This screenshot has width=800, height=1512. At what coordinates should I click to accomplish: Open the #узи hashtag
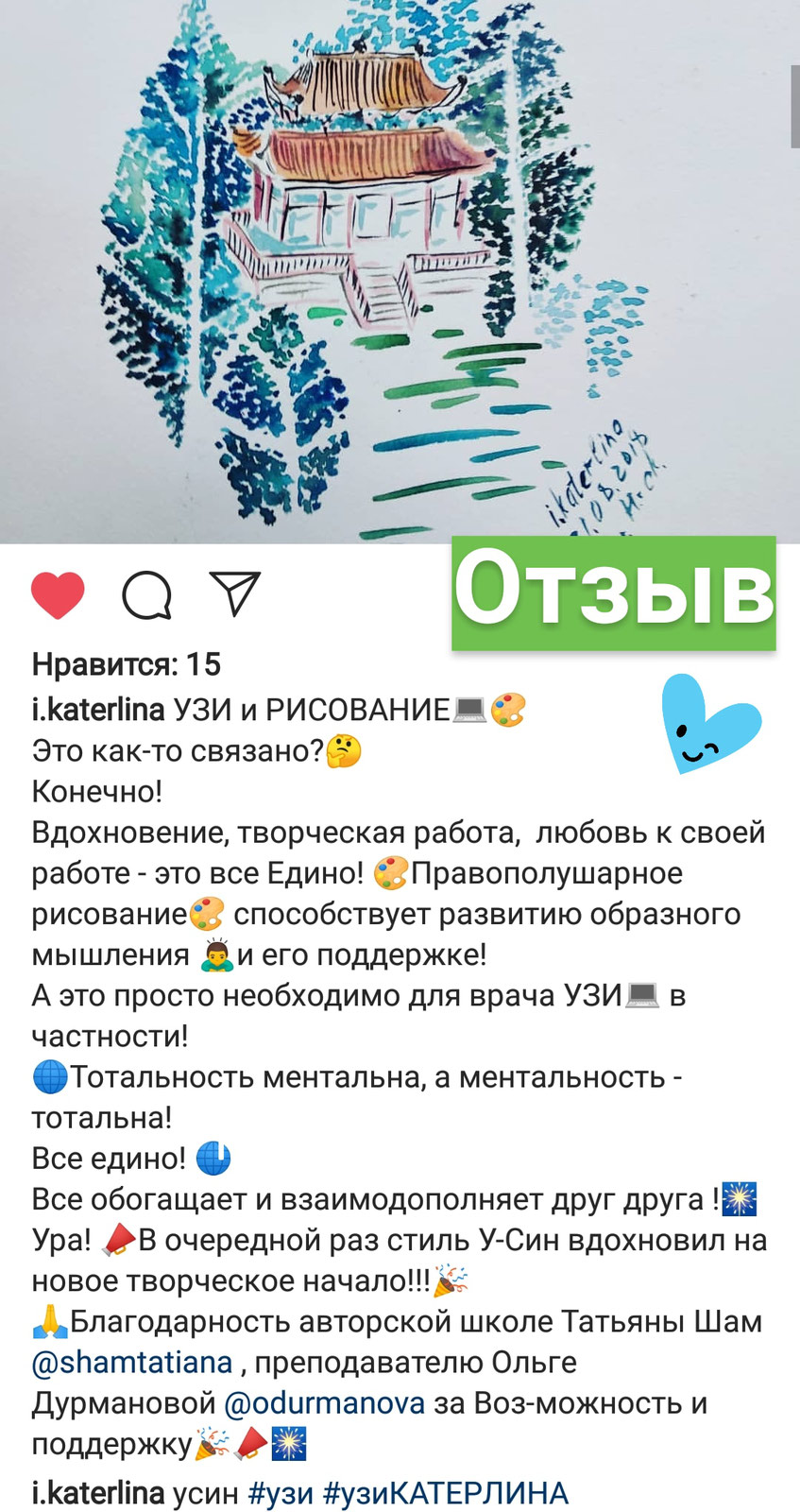pyautogui.click(x=280, y=1493)
